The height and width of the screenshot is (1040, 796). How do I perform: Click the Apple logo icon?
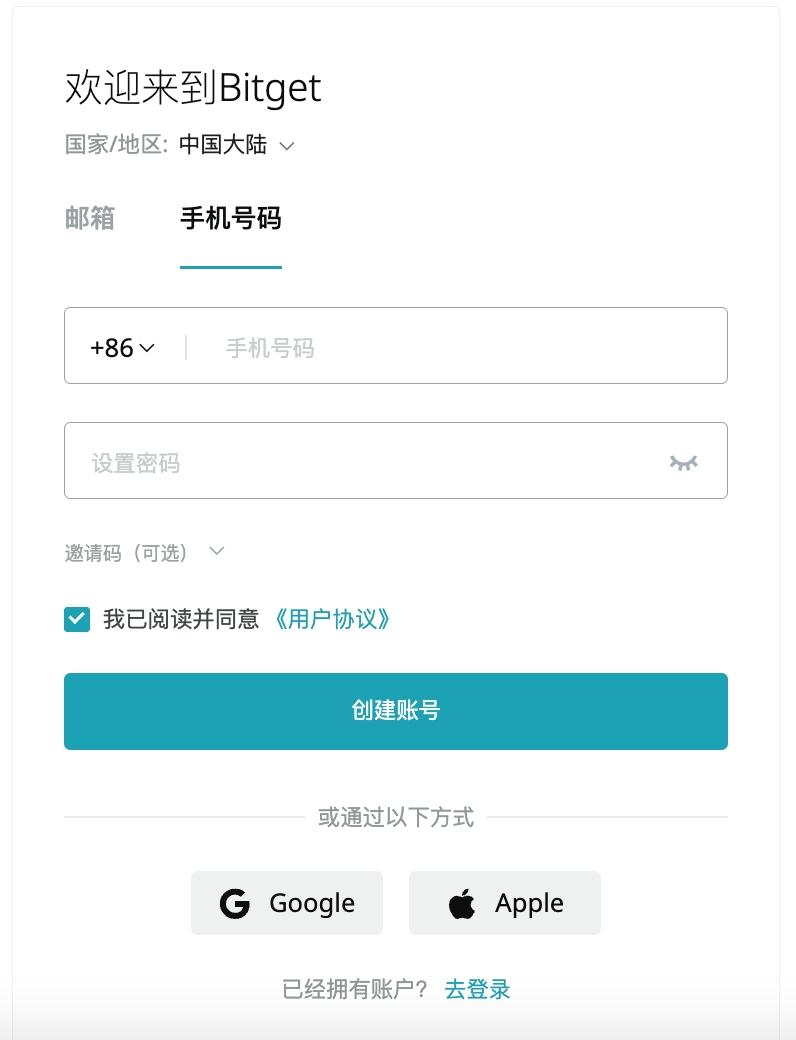point(462,903)
